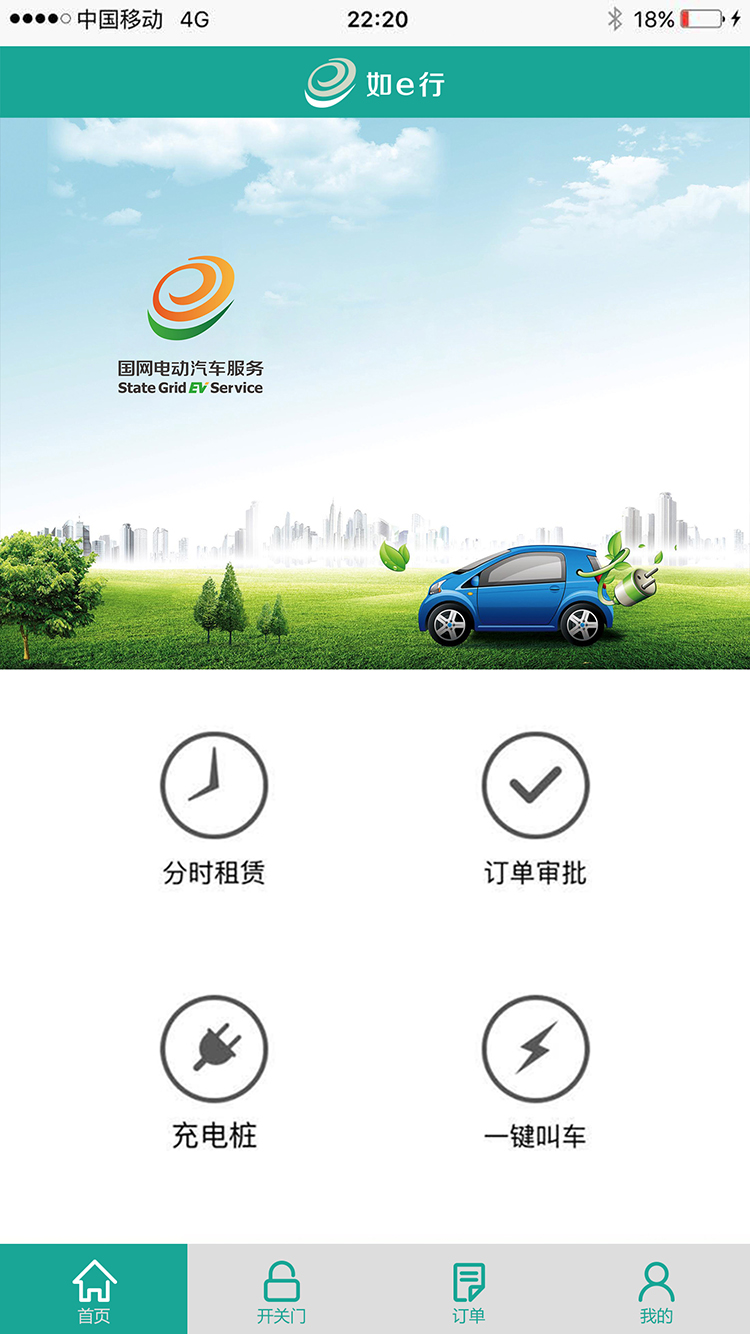Switch to the 开关门 lock tab
Image resolution: width=750 pixels, height=1334 pixels.
pos(281,1290)
